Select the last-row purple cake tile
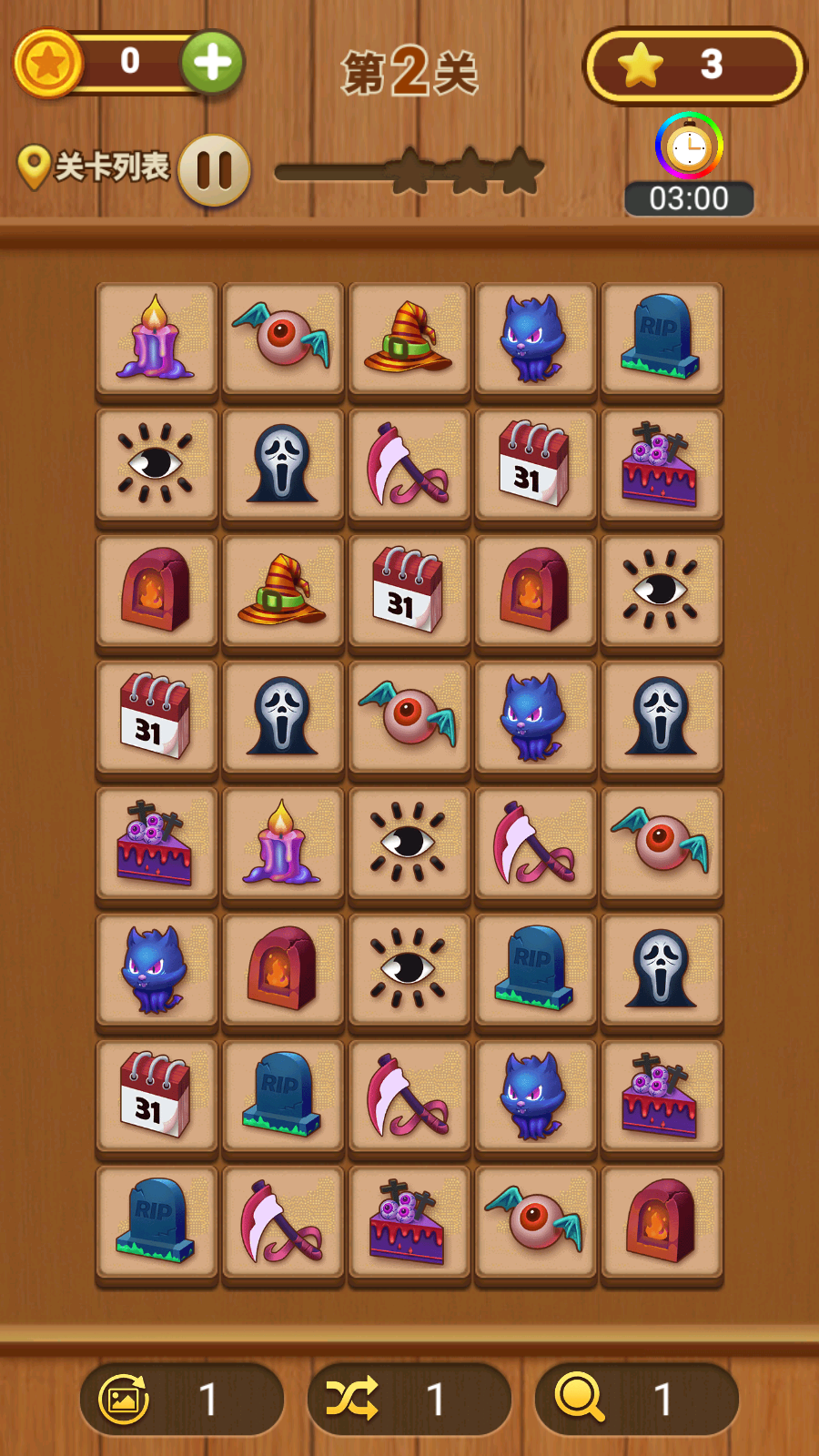Viewport: 819px width, 1456px height. [x=409, y=1221]
